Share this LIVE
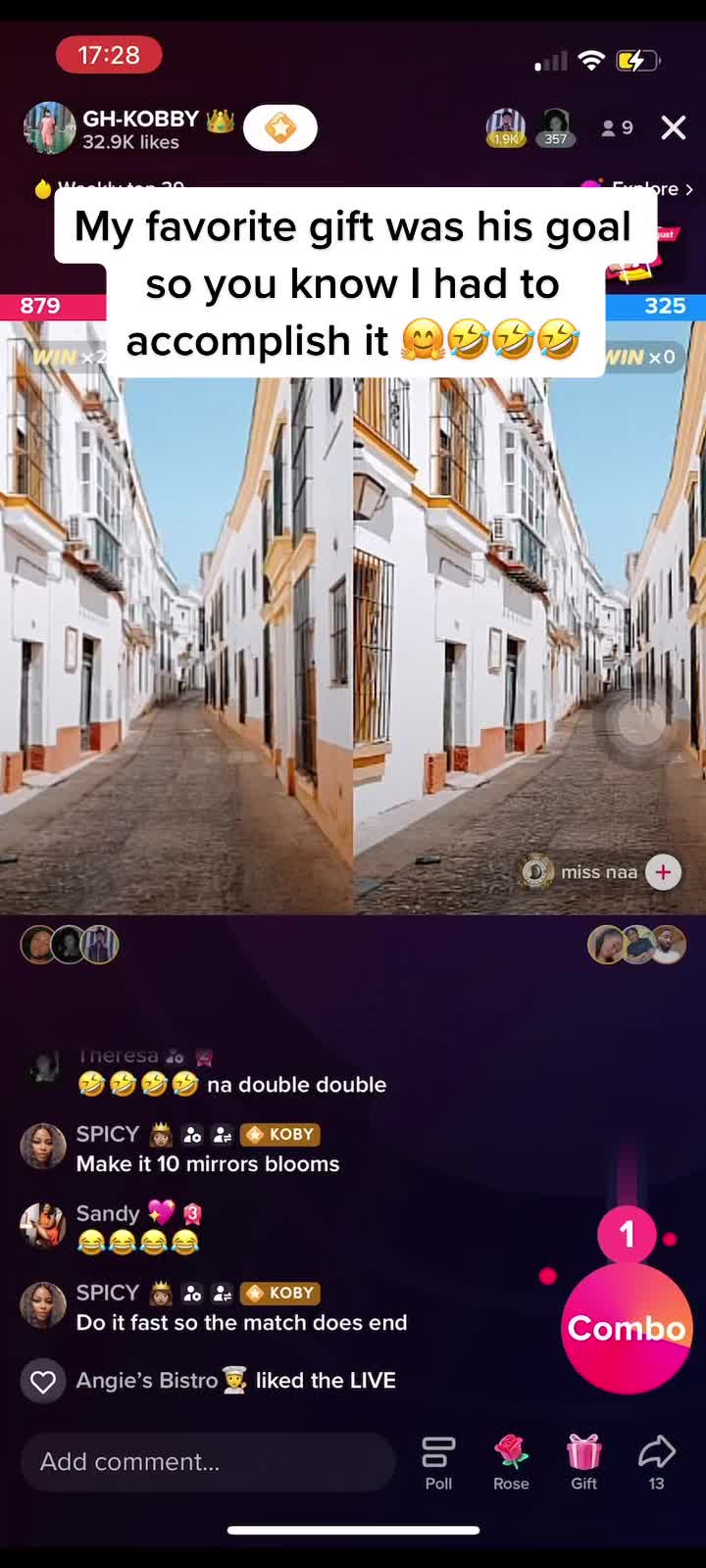The height and width of the screenshot is (1568, 706). point(656,1463)
